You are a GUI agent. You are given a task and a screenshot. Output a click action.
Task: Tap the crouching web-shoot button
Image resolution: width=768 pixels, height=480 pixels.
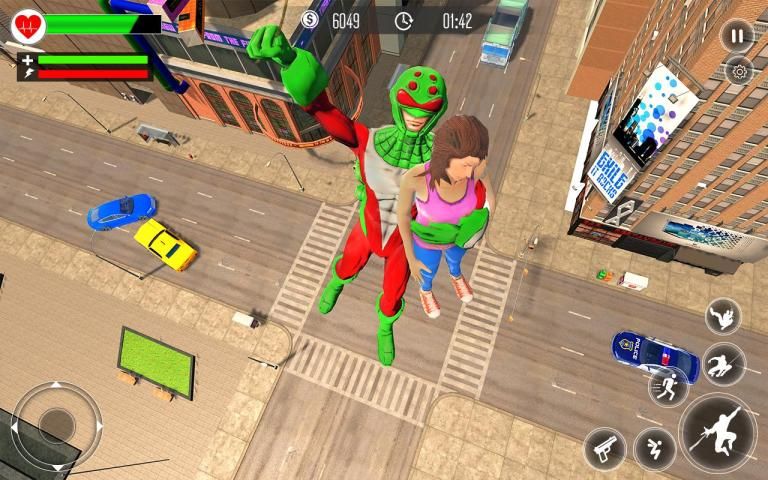pyautogui.click(x=723, y=363)
